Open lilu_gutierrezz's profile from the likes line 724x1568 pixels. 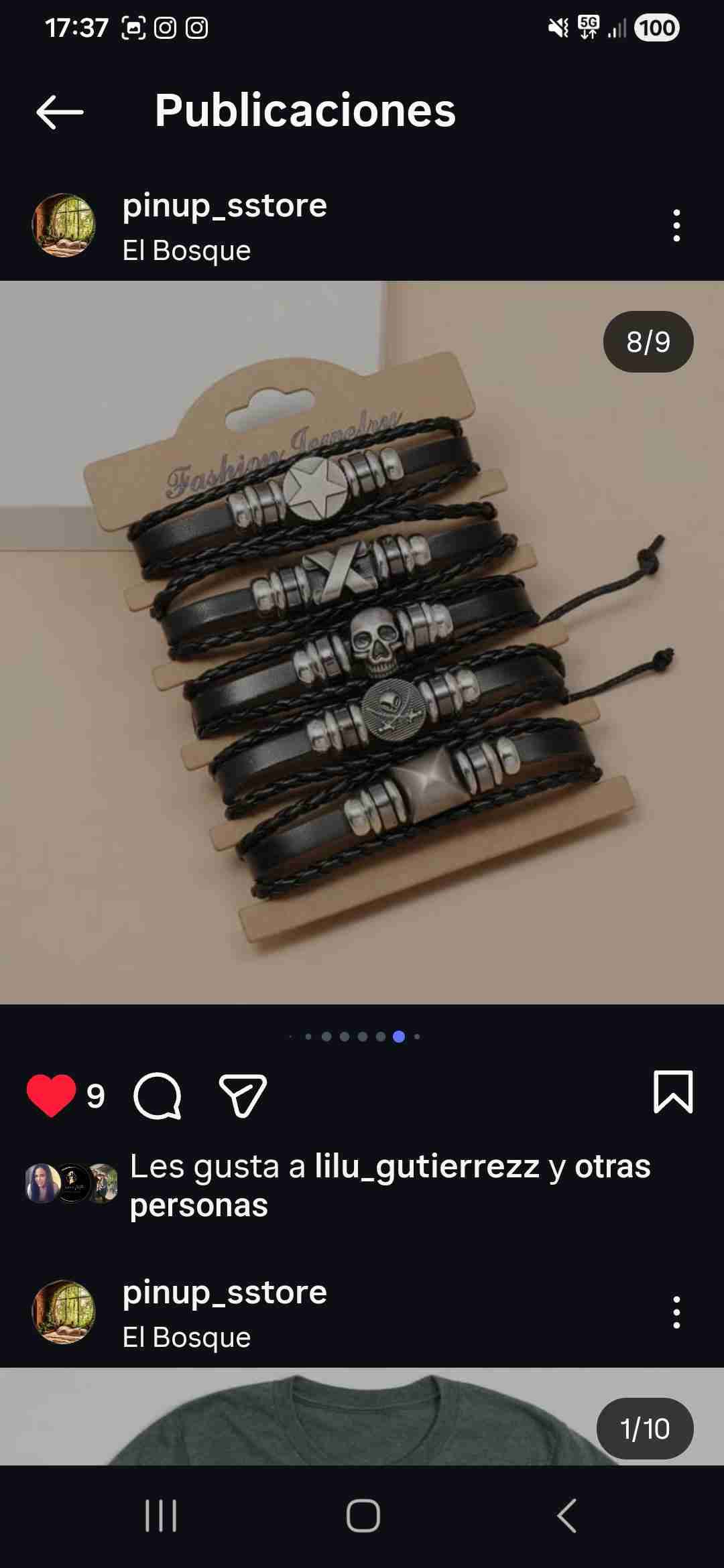point(427,1167)
